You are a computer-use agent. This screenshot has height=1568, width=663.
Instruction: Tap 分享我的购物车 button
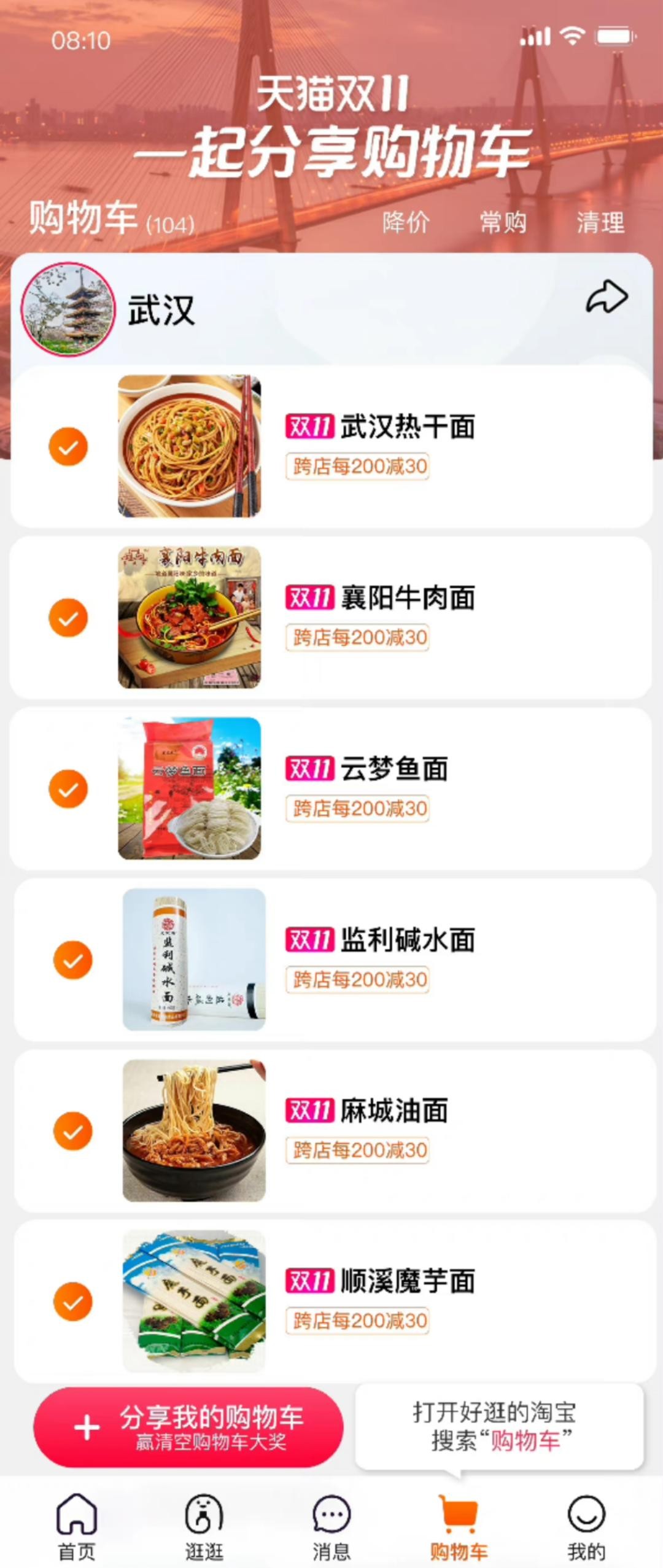coord(188,1427)
